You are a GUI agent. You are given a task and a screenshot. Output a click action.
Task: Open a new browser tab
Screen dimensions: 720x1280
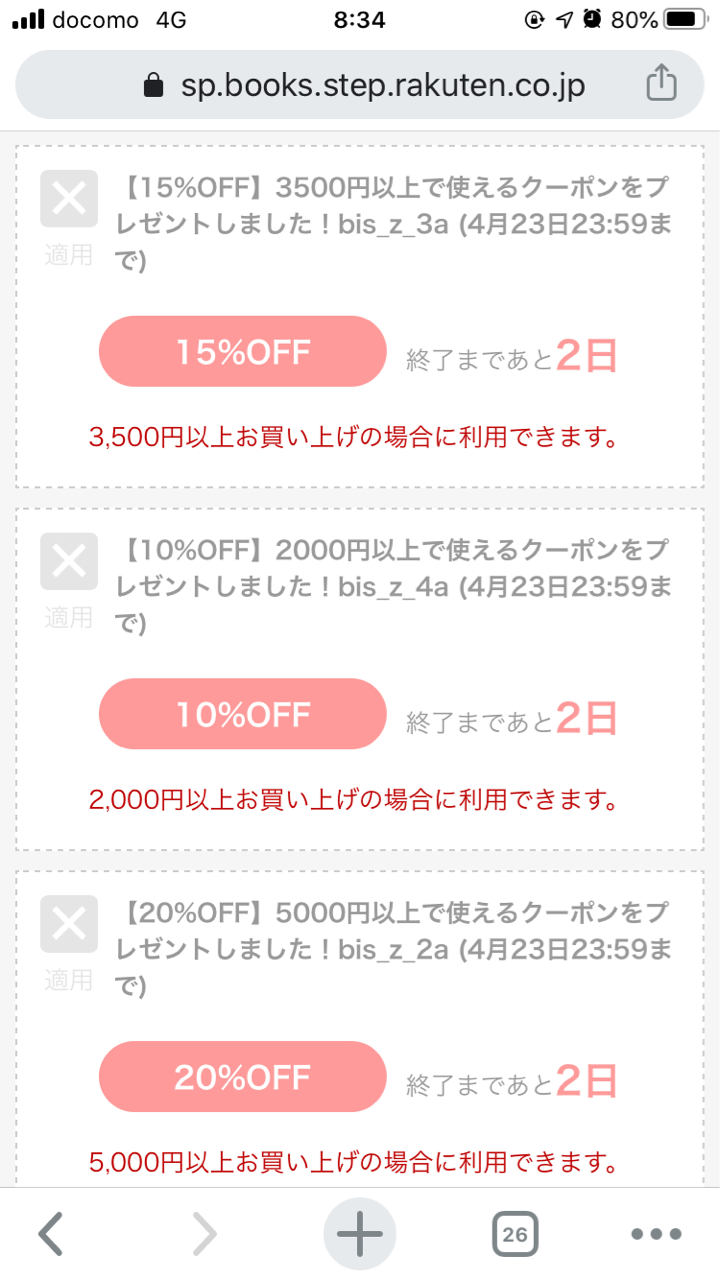[360, 1234]
